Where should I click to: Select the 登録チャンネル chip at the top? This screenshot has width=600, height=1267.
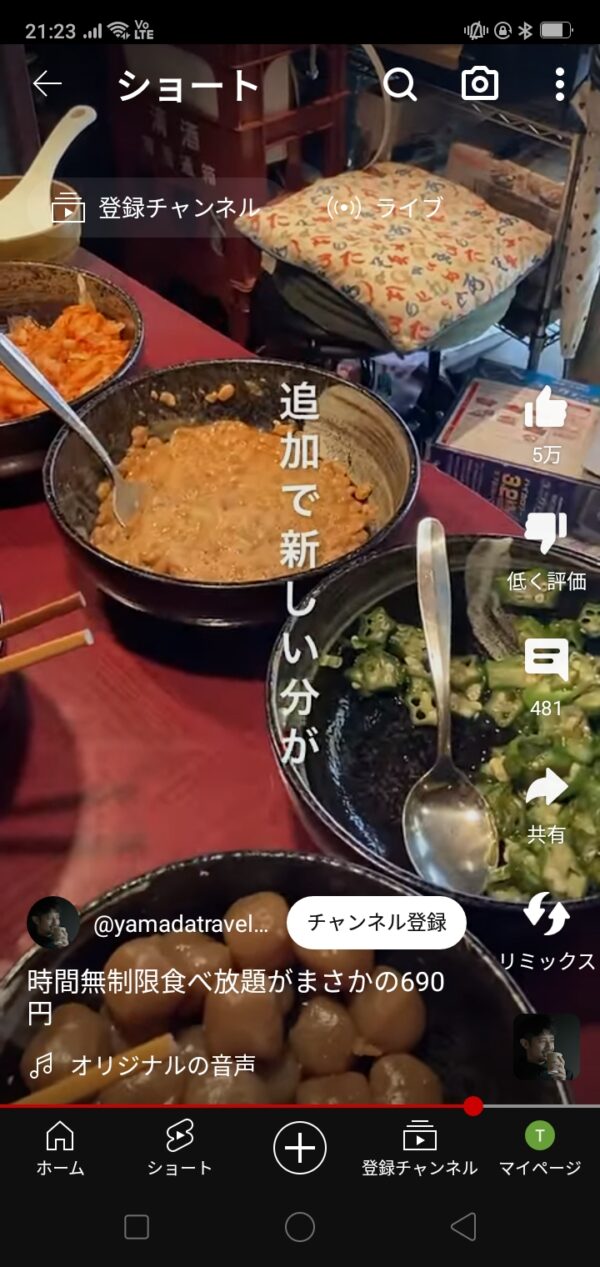coord(158,208)
